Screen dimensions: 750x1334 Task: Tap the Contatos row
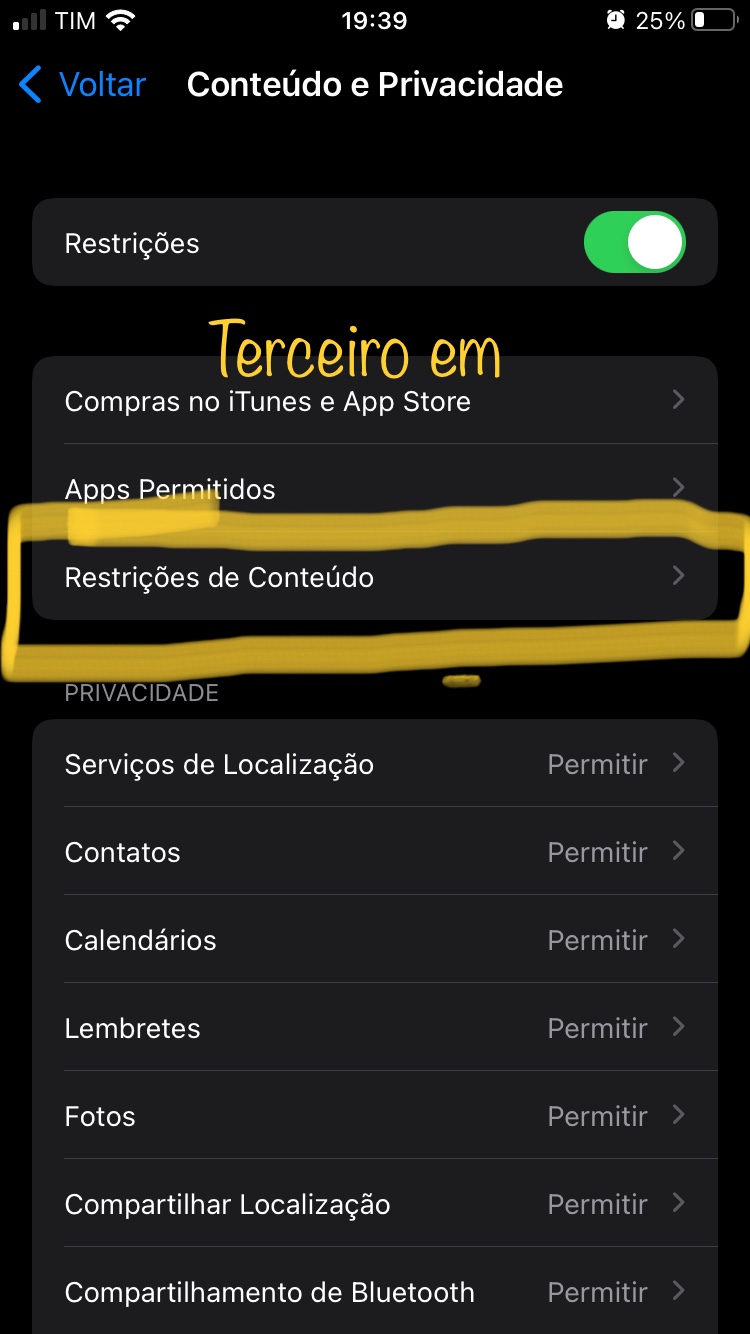click(x=374, y=852)
